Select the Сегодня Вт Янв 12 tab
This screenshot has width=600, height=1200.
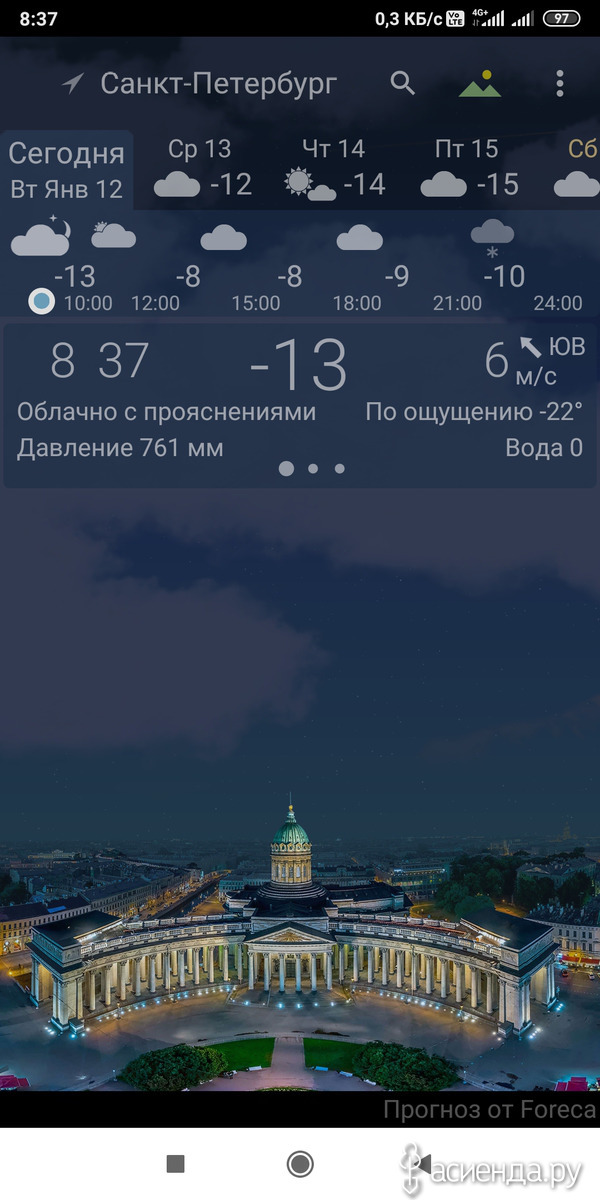tap(67, 170)
